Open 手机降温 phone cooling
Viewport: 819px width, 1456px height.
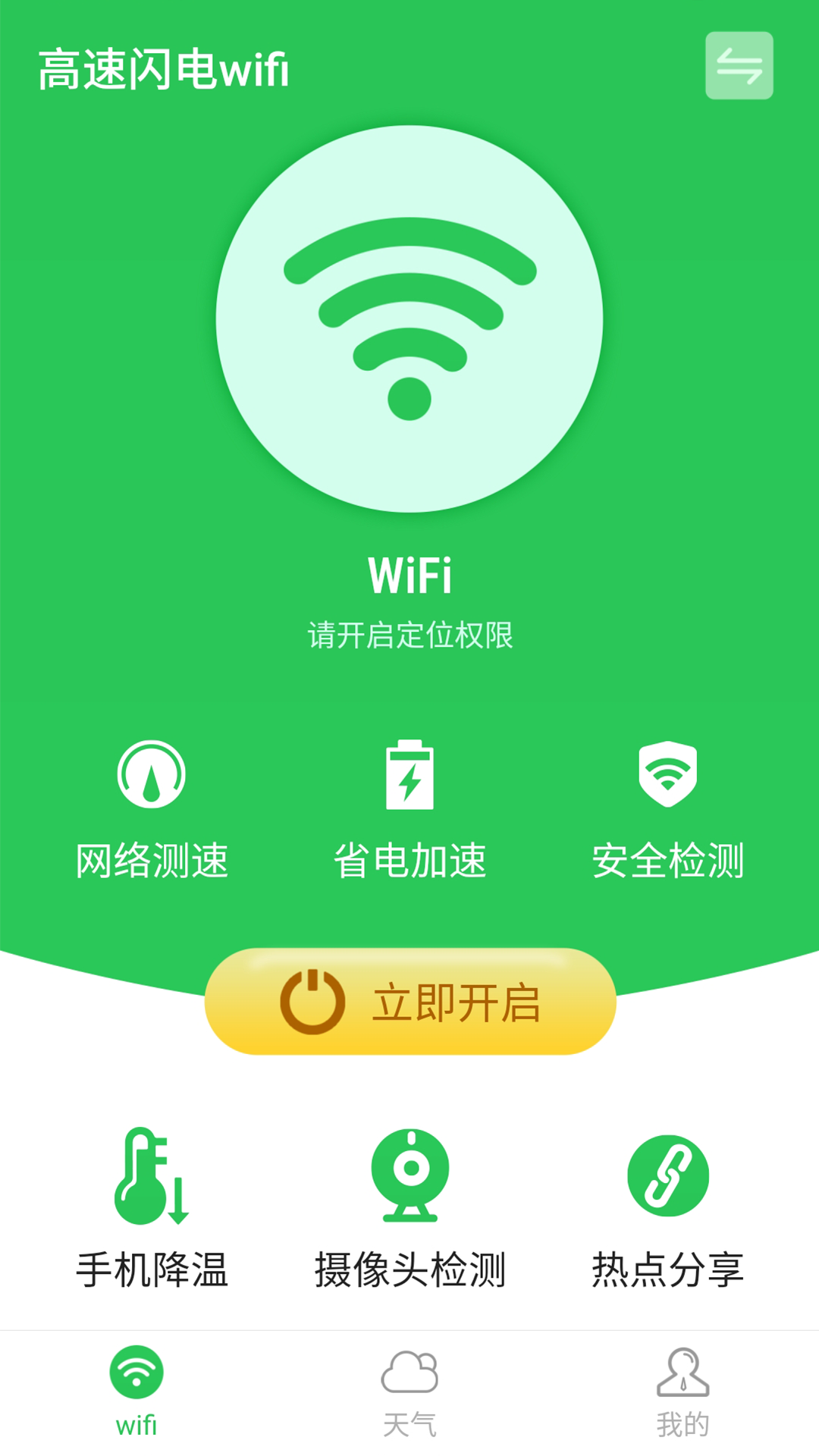tap(152, 1210)
